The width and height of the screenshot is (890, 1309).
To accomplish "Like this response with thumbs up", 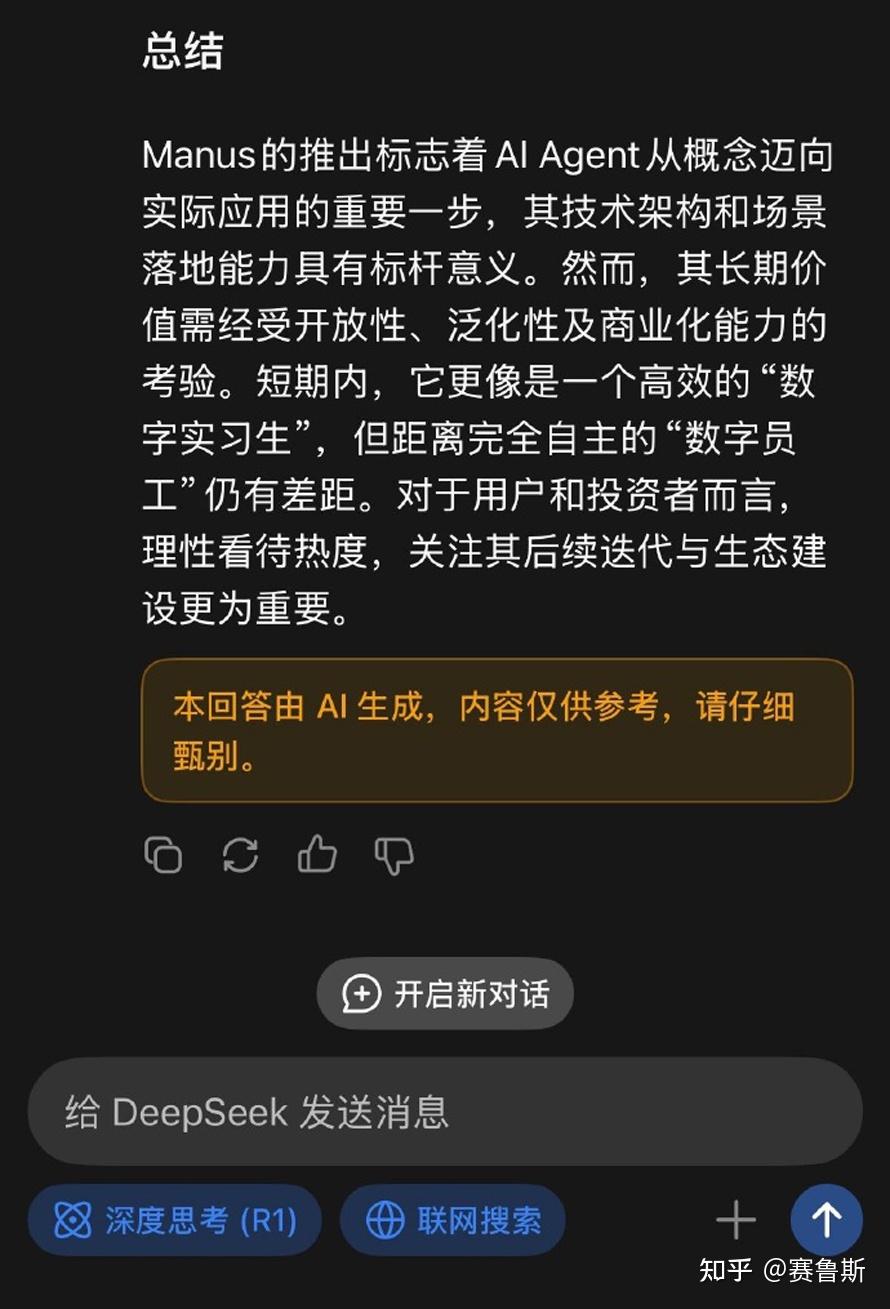I will [x=317, y=856].
